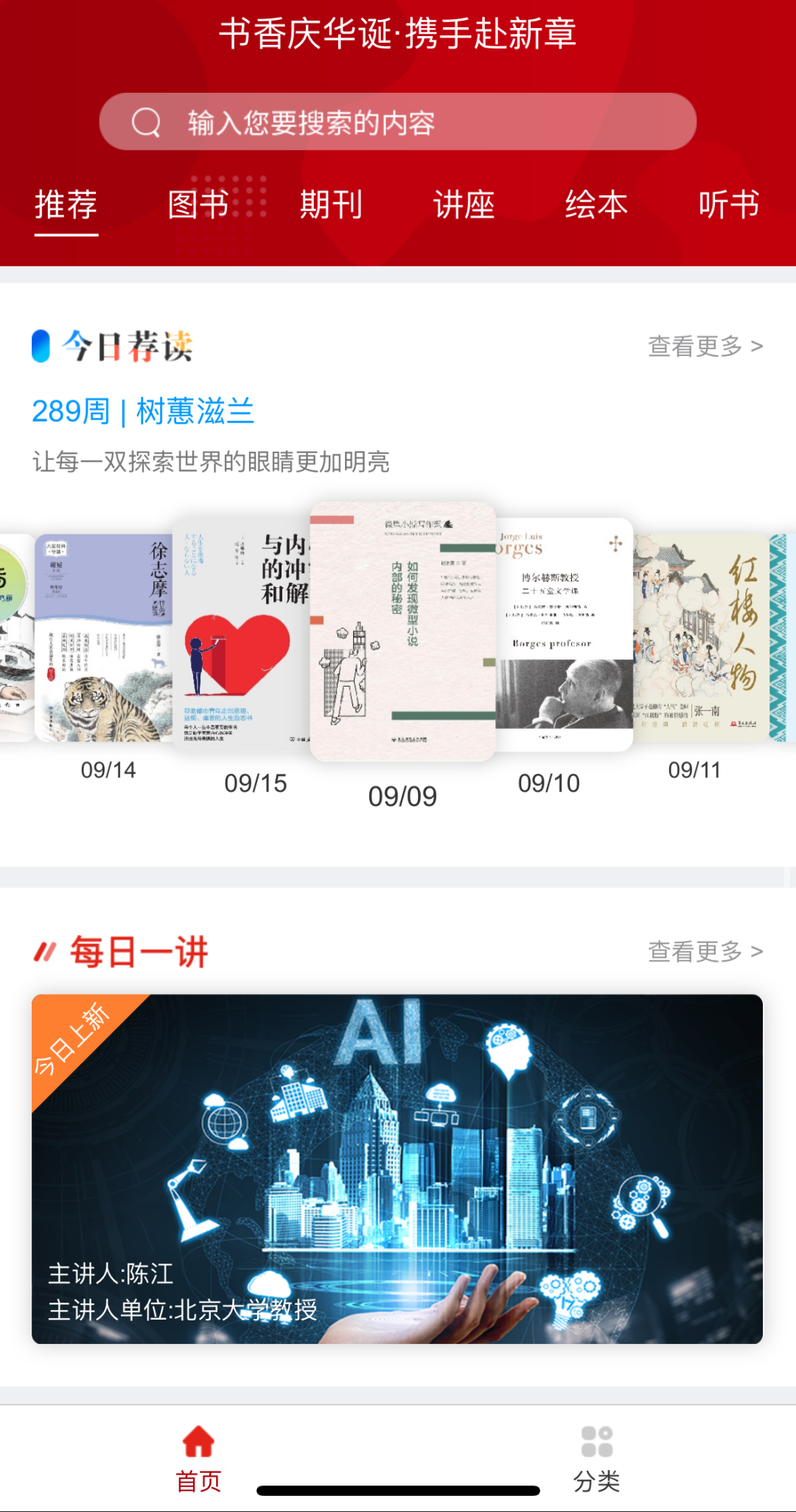Open the 期刊 tab
This screenshot has height=1512, width=796.
[331, 205]
